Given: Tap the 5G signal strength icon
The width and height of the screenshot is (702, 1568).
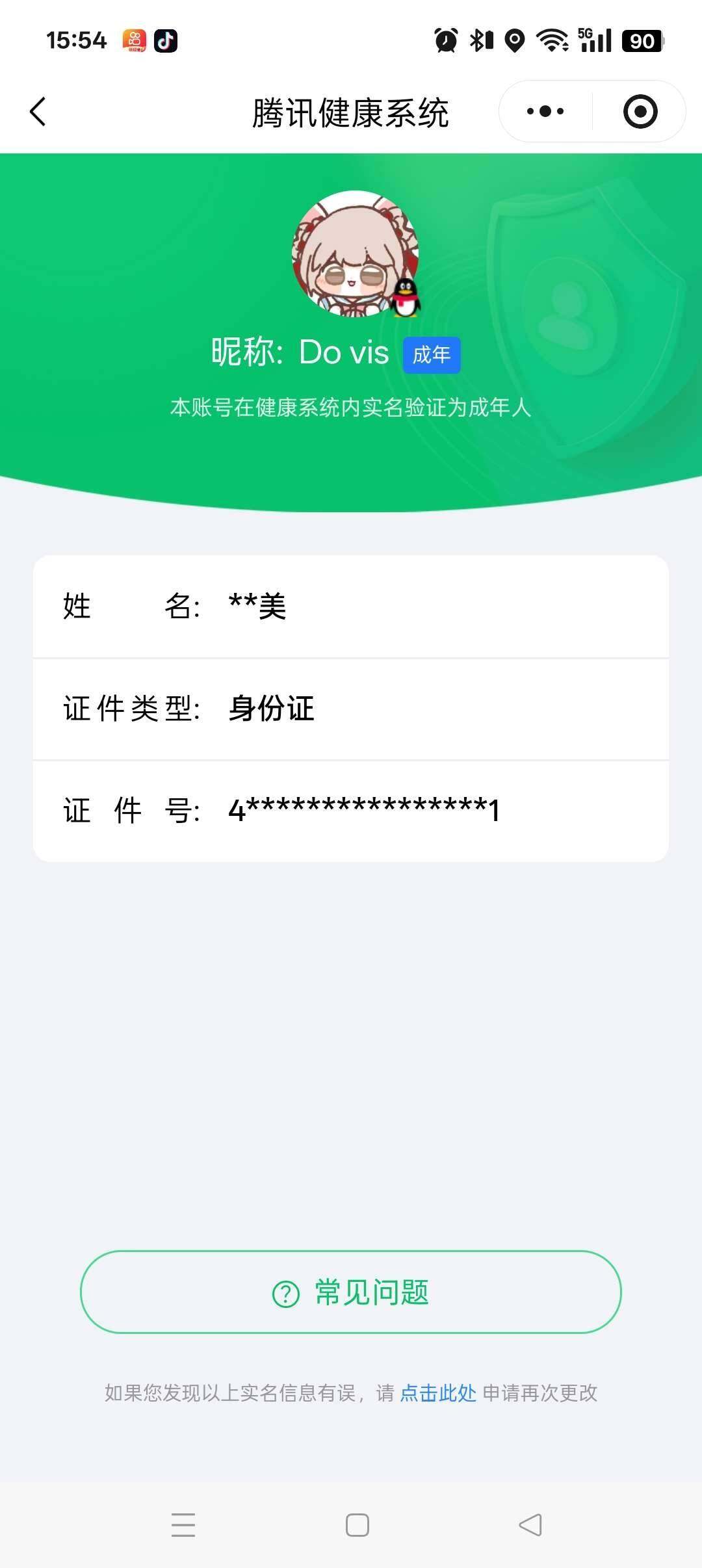Looking at the screenshot, I should (593, 40).
